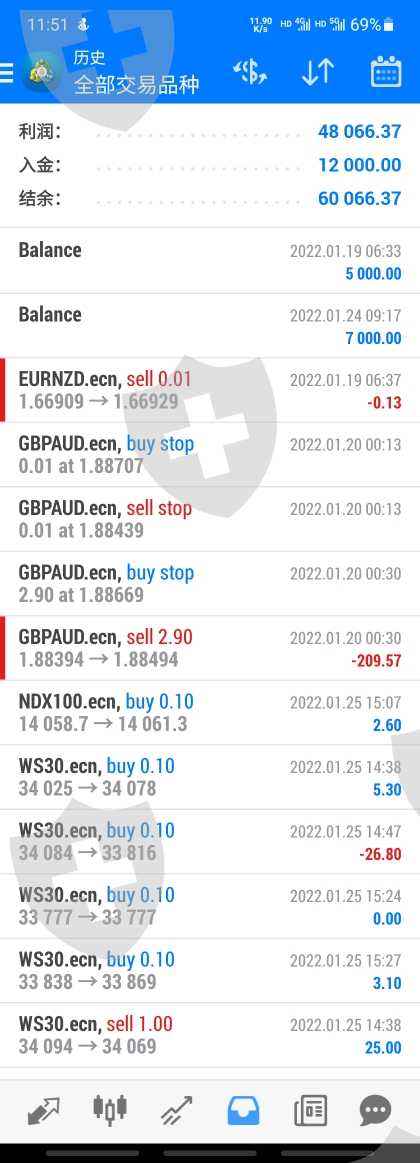The width and height of the screenshot is (420, 1163).
Task: Open the symbol filter icon
Action: pyautogui.click(x=250, y=72)
